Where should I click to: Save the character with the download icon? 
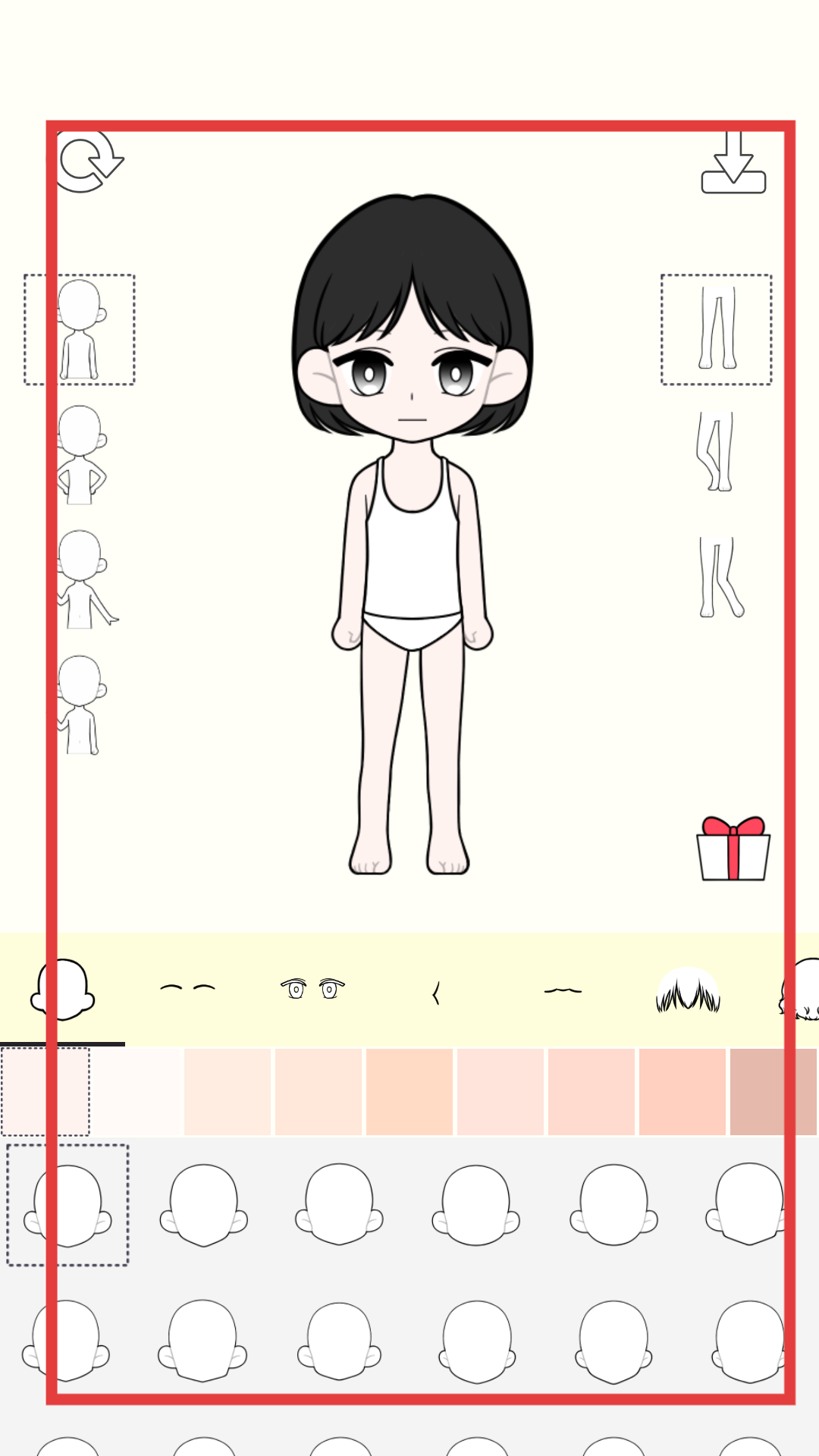[x=733, y=161]
